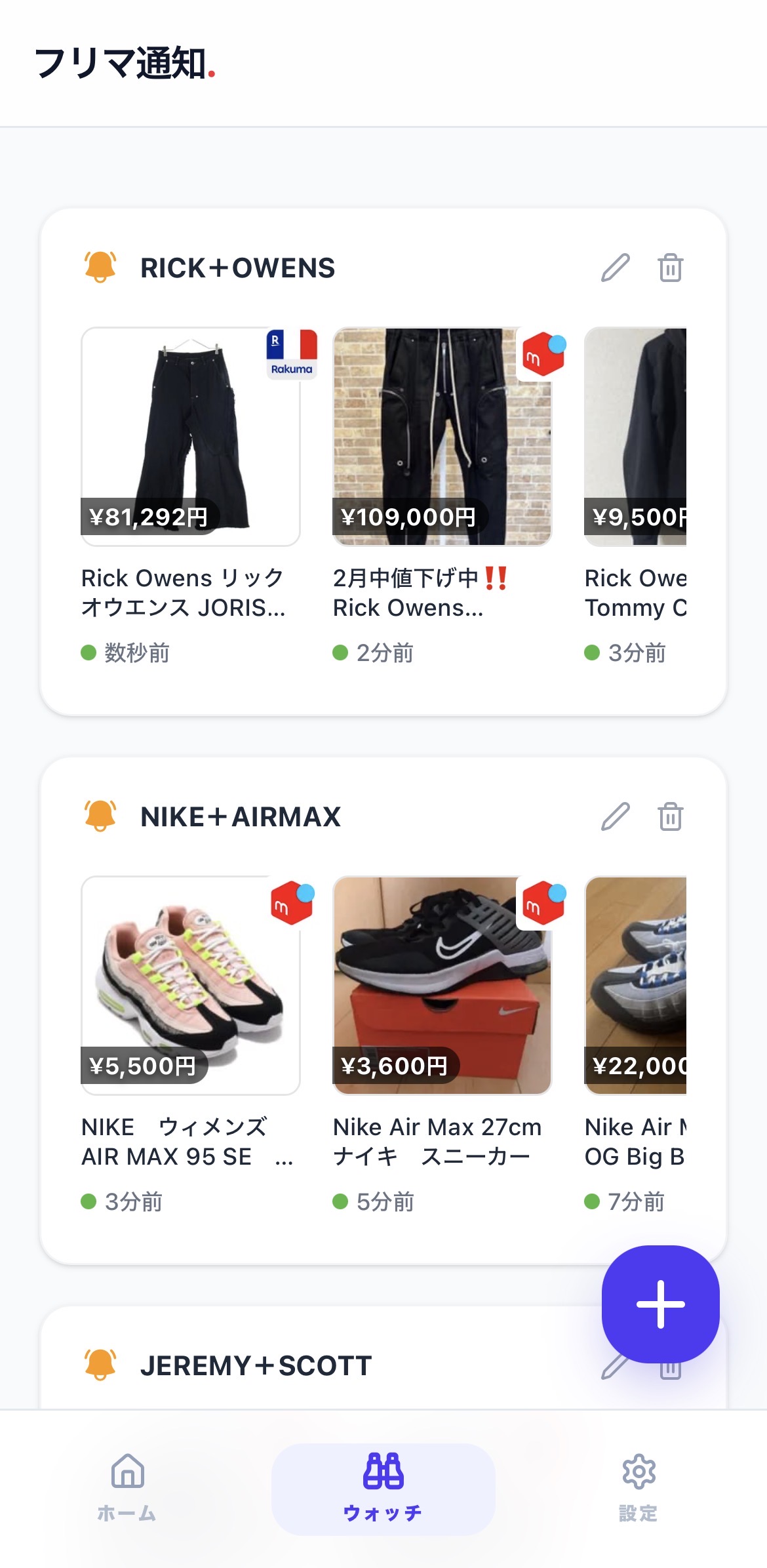Toggle the JEREMY+SCOTT notification bell
This screenshot has height=1568, width=767.
pos(100,1365)
